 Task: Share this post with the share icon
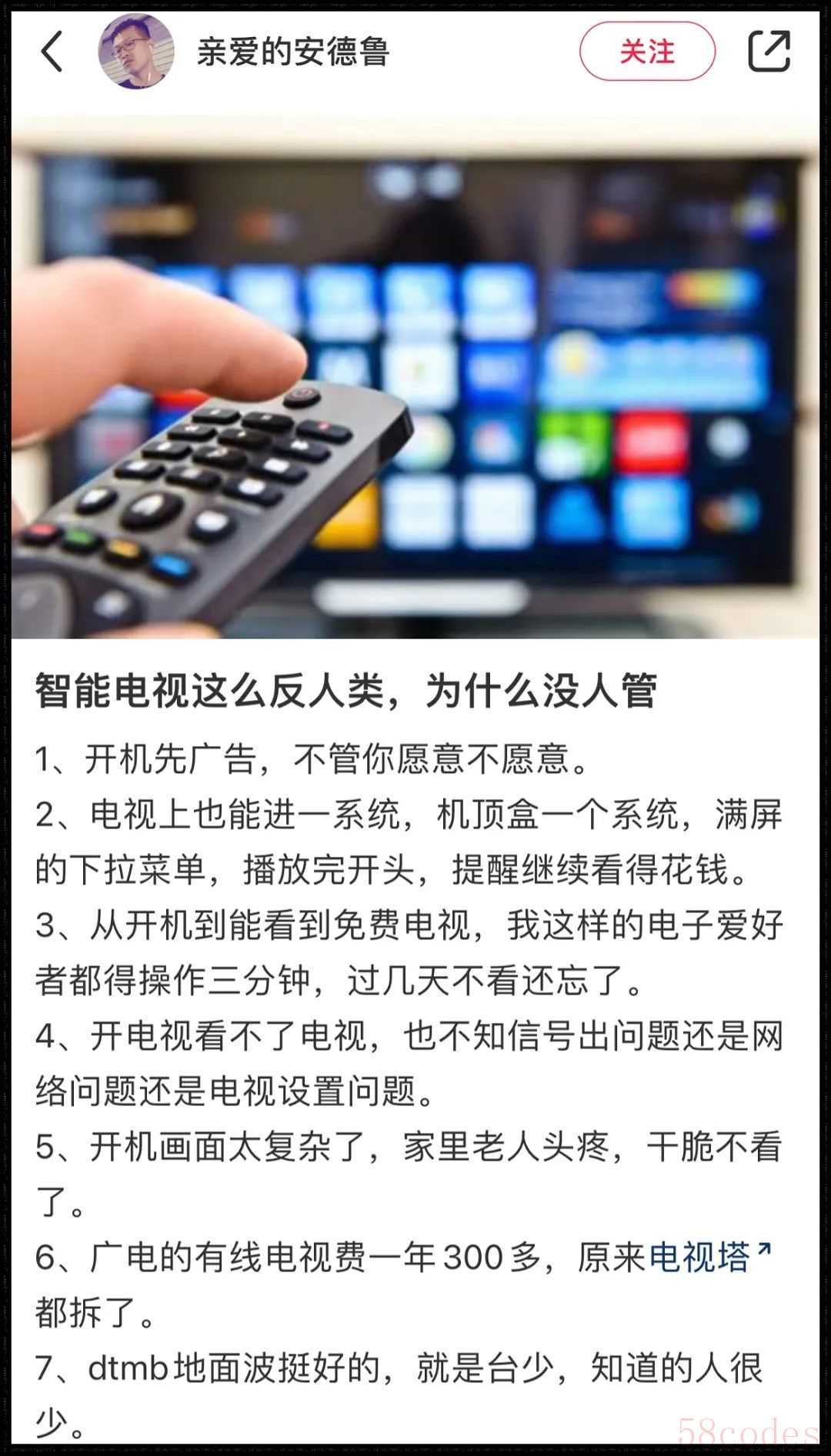[769, 52]
